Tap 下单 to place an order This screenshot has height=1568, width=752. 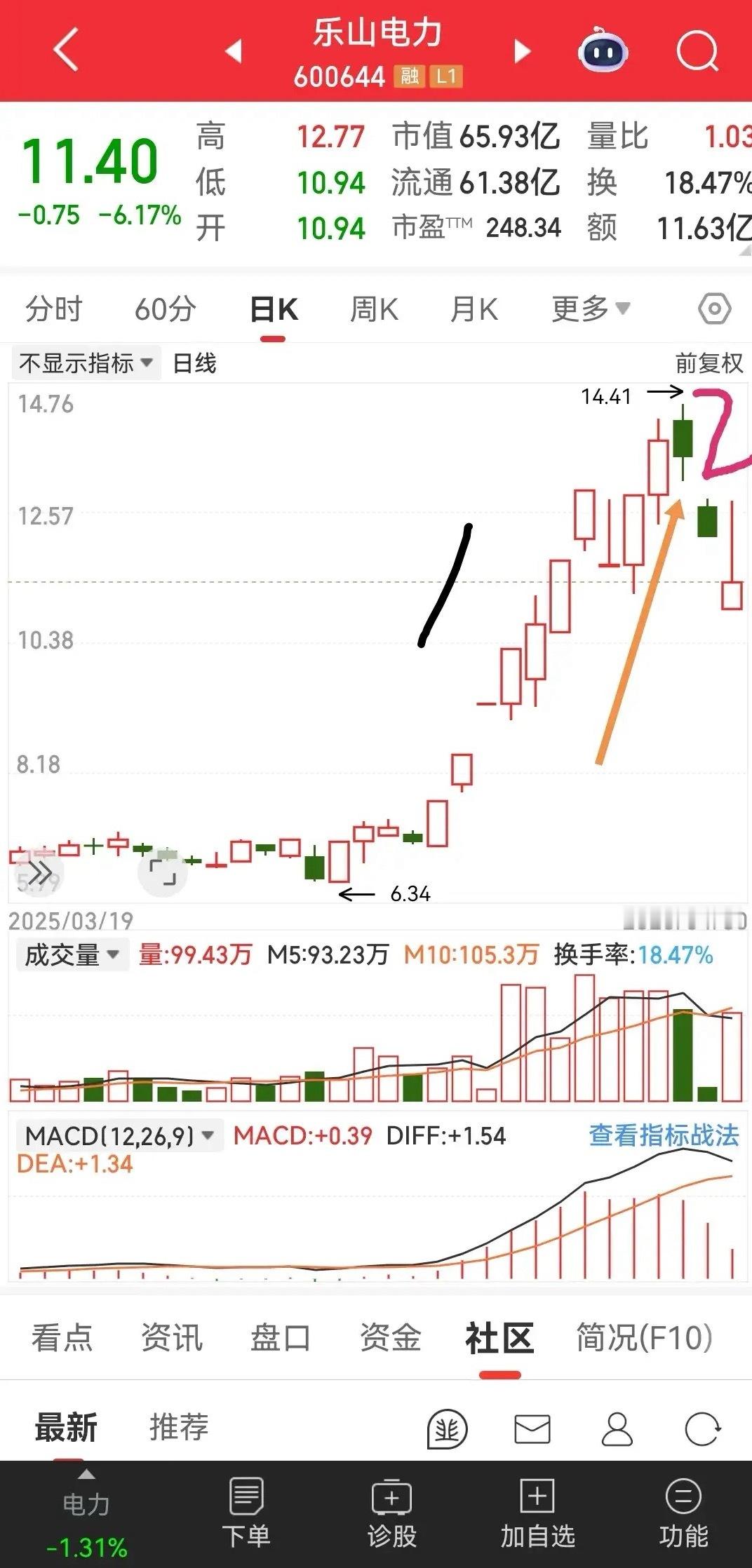click(246, 1514)
